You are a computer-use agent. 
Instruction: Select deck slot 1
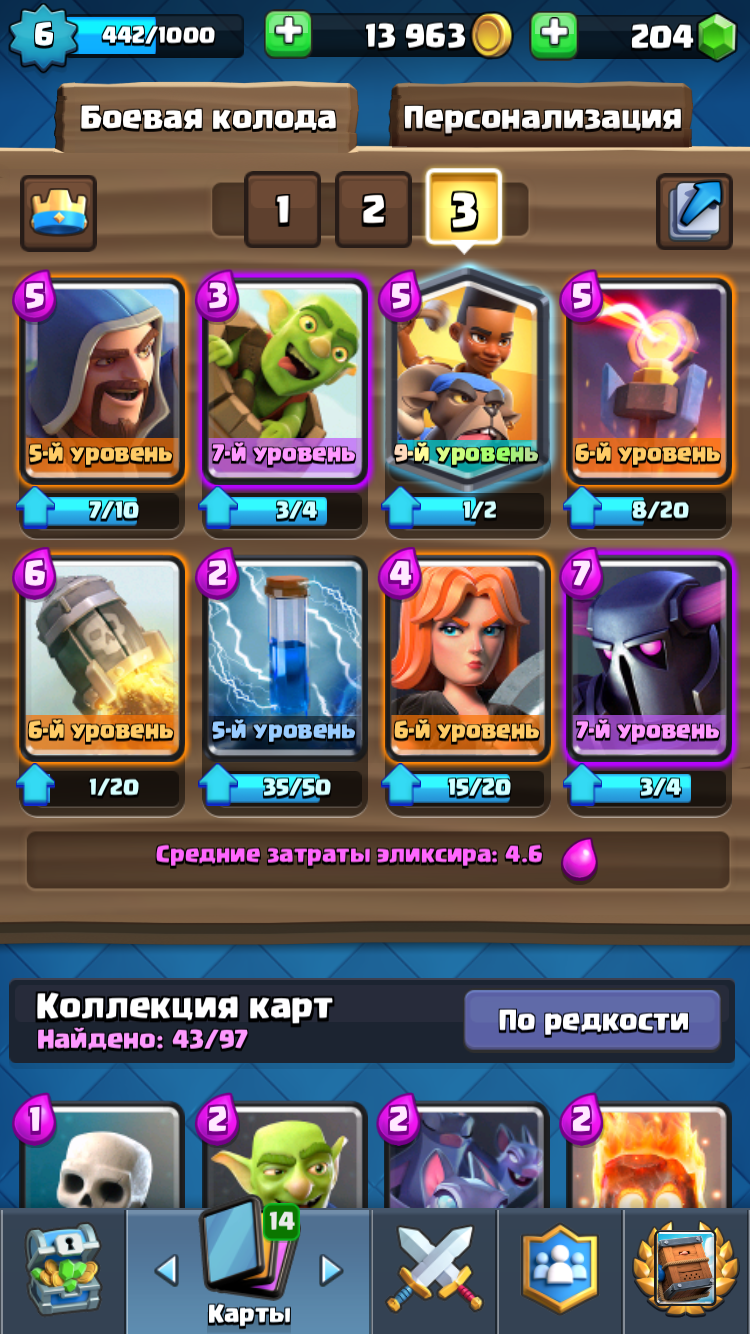pyautogui.click(x=282, y=210)
